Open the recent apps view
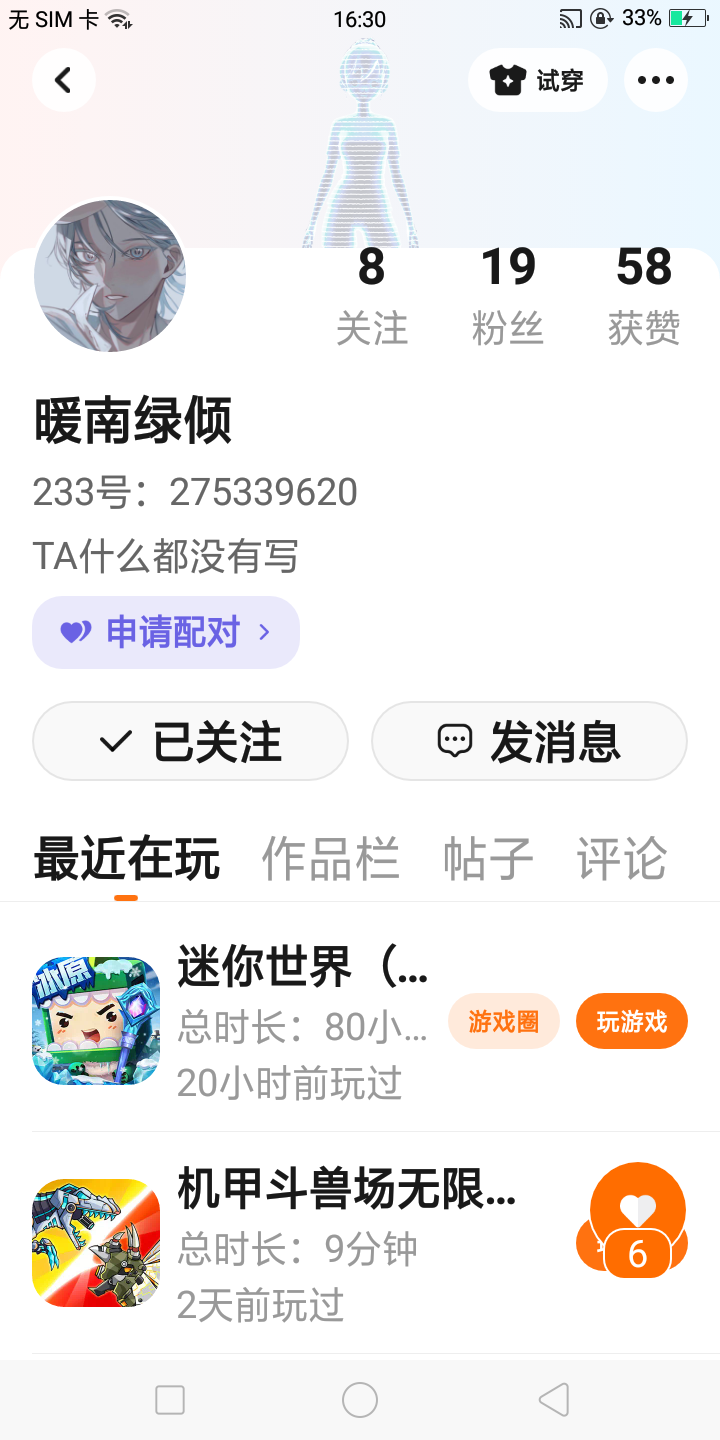The image size is (720, 1440). (x=170, y=1400)
